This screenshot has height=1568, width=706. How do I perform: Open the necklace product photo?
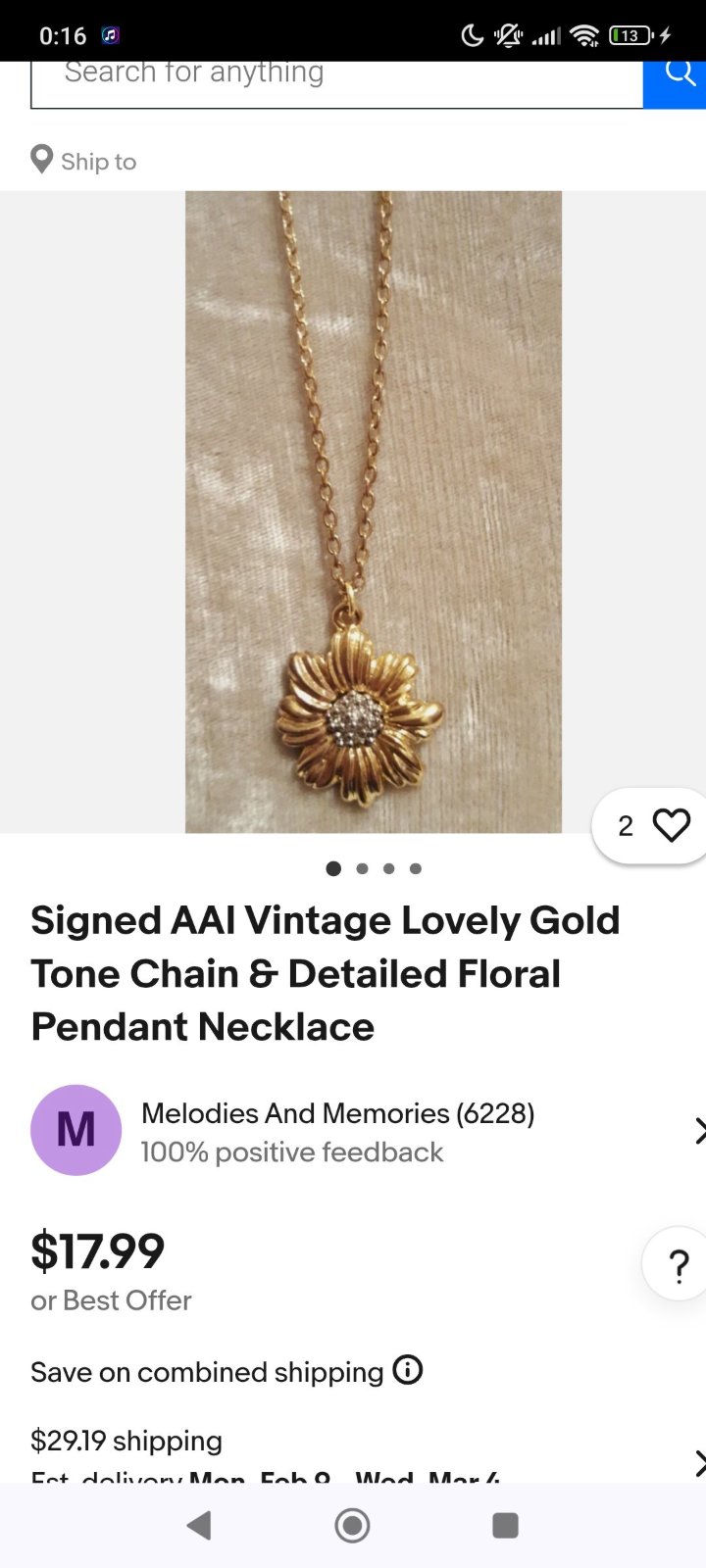(x=374, y=512)
